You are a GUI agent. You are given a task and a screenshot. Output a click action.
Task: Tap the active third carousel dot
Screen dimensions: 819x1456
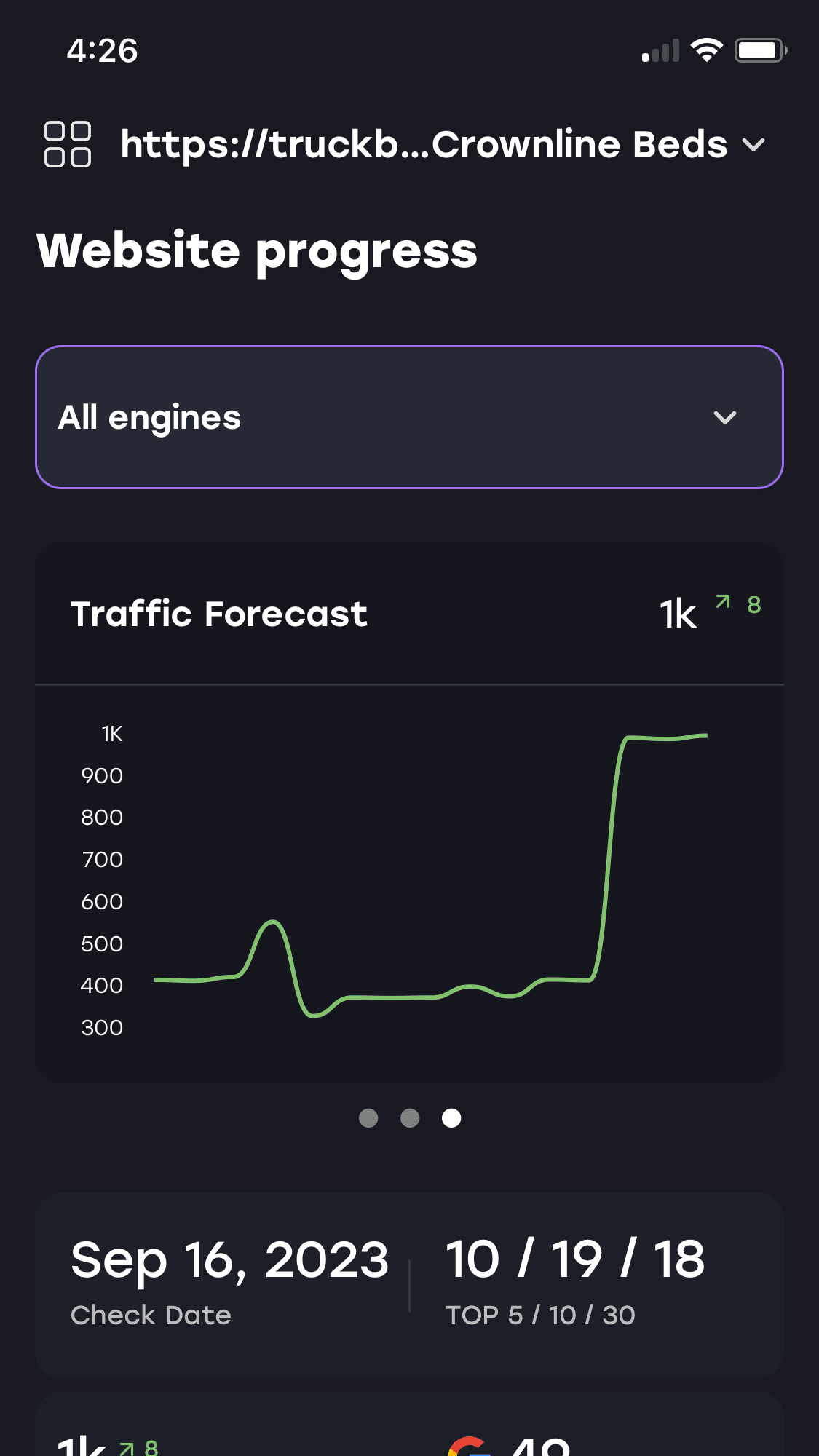(451, 1118)
